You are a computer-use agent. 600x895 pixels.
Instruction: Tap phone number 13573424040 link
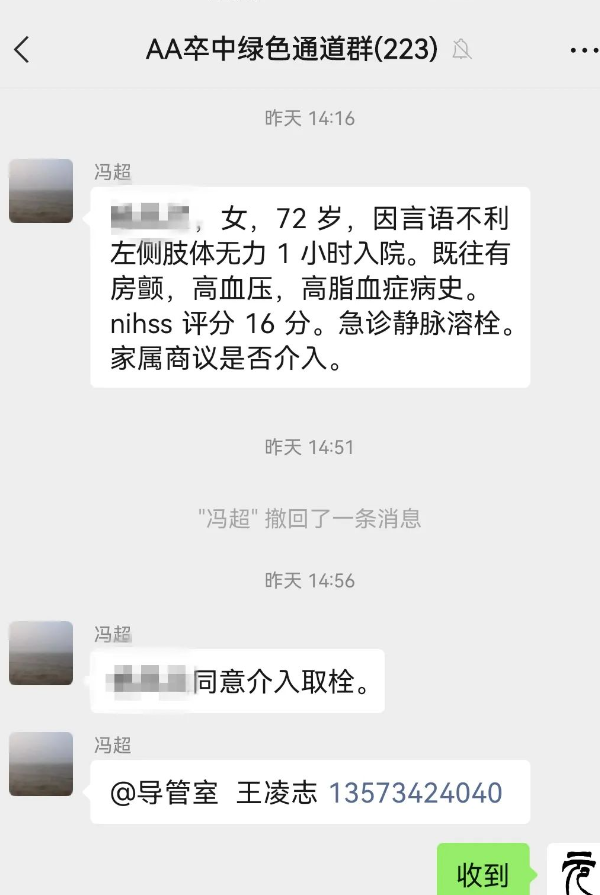[415, 793]
